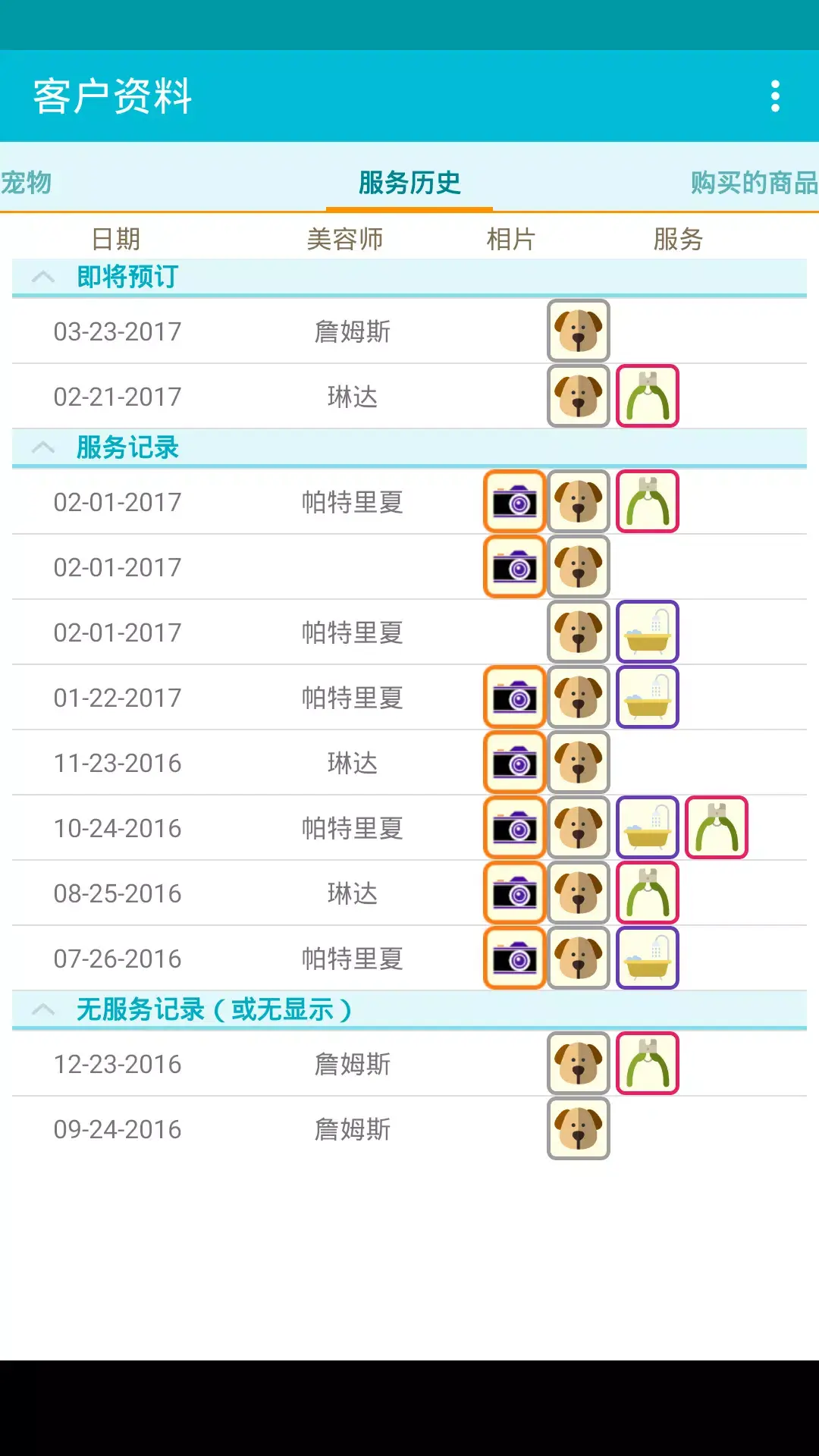Viewport: 819px width, 1456px height.
Task: Click the dog icon on 09-24-2016 record
Action: coord(578,1130)
